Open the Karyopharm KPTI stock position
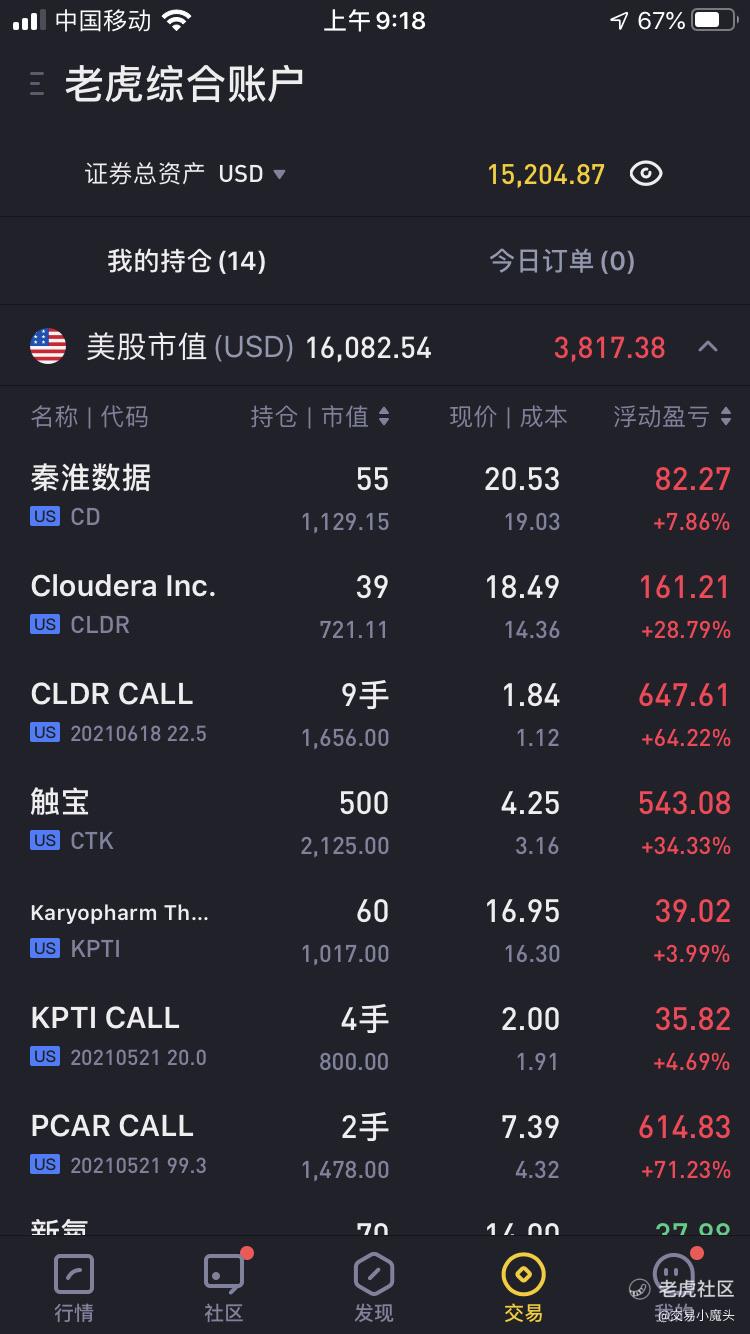 (x=375, y=929)
